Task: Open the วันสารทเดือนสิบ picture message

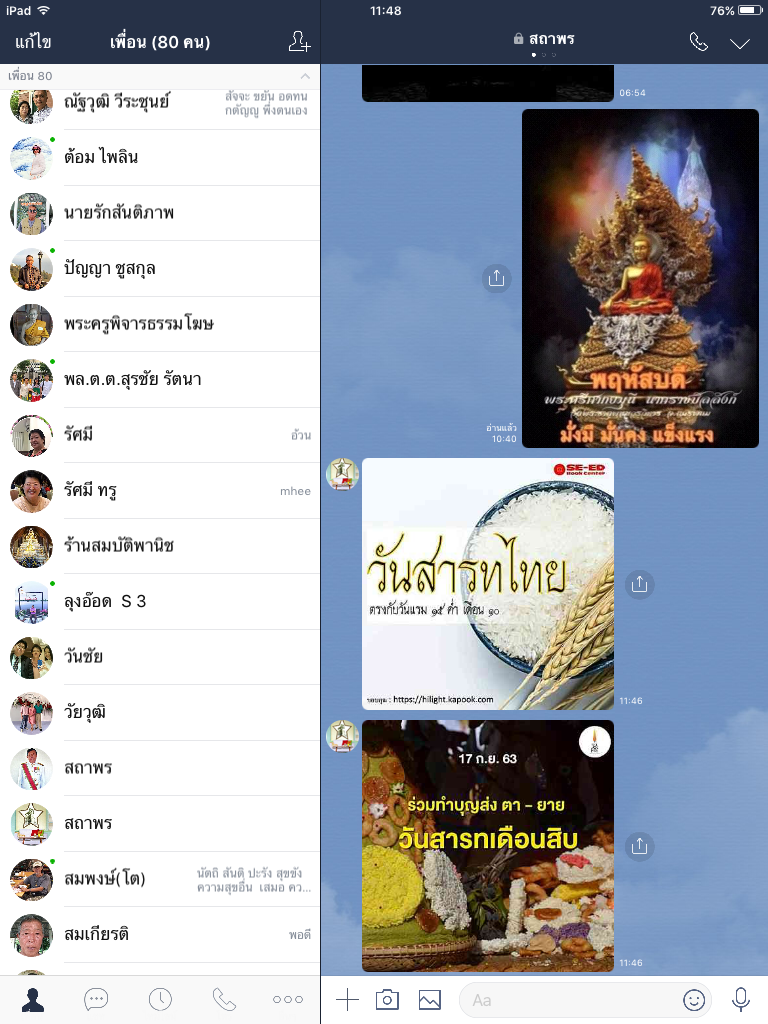Action: point(488,845)
